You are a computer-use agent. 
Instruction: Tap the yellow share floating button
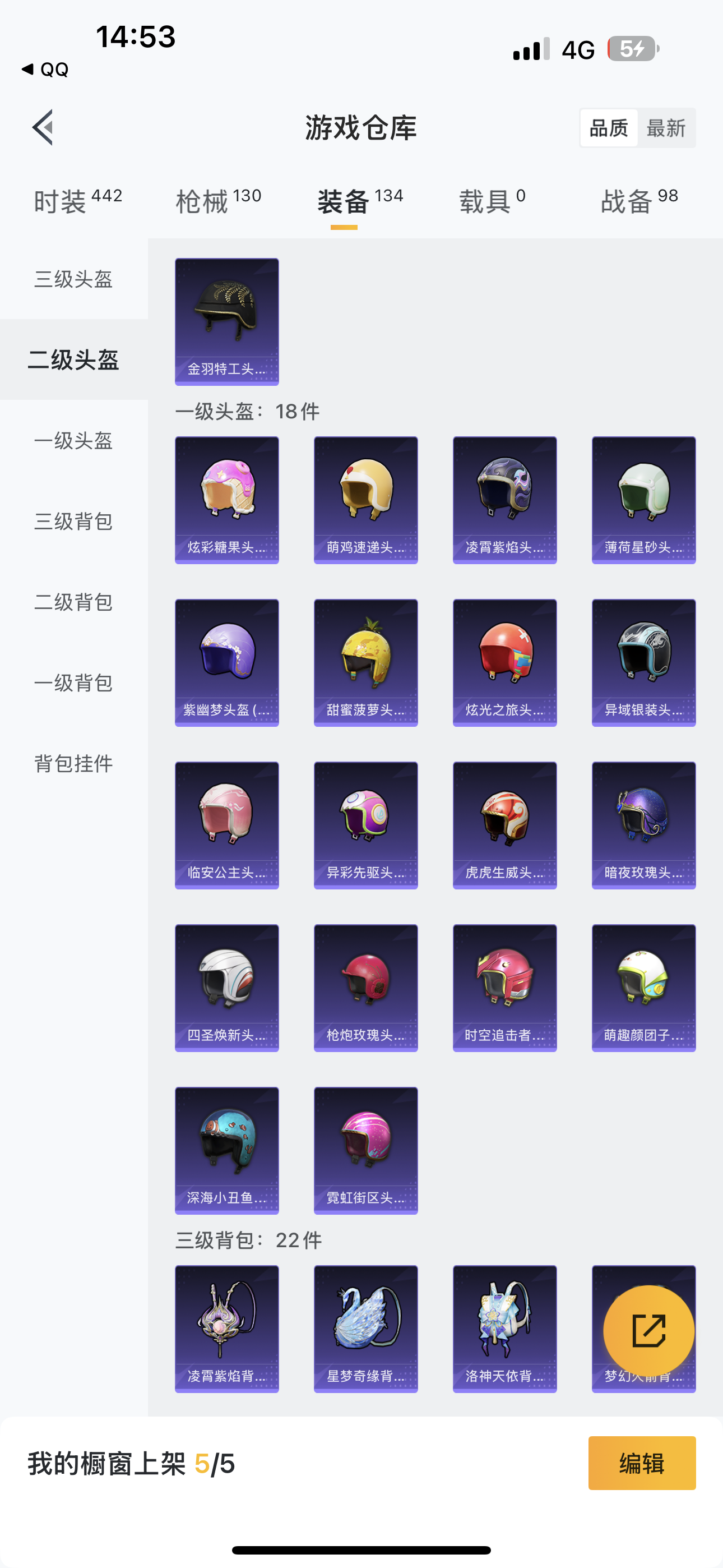(648, 1331)
